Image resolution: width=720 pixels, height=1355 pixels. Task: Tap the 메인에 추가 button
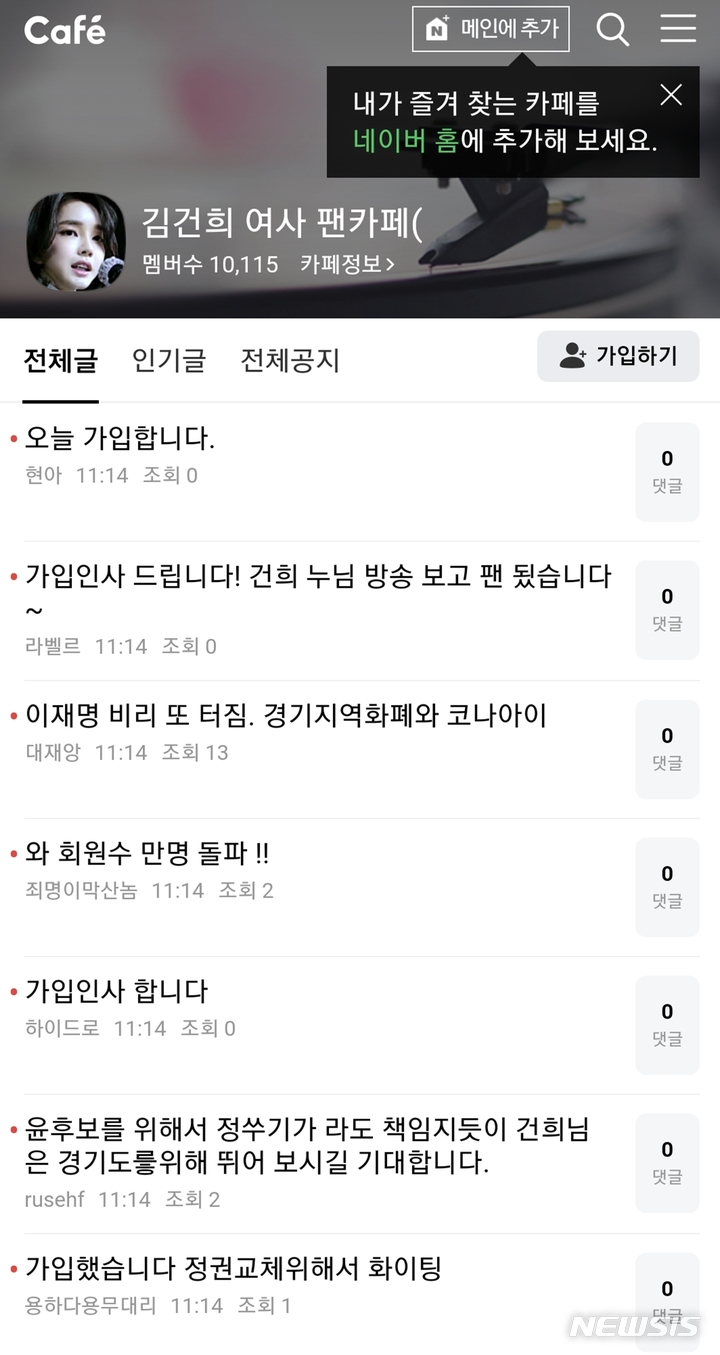click(491, 29)
